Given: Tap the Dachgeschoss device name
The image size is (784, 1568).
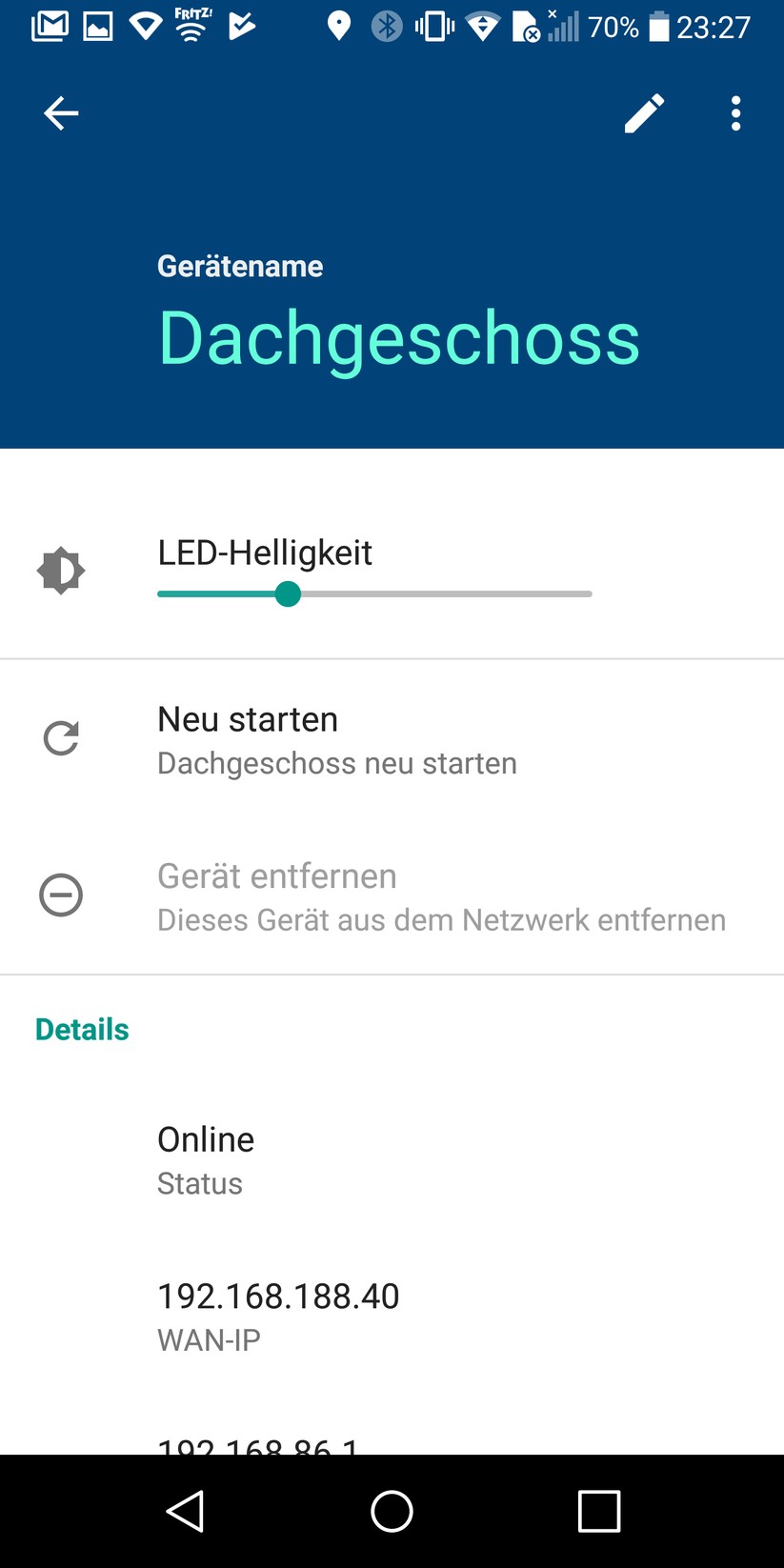Looking at the screenshot, I should click(x=398, y=338).
